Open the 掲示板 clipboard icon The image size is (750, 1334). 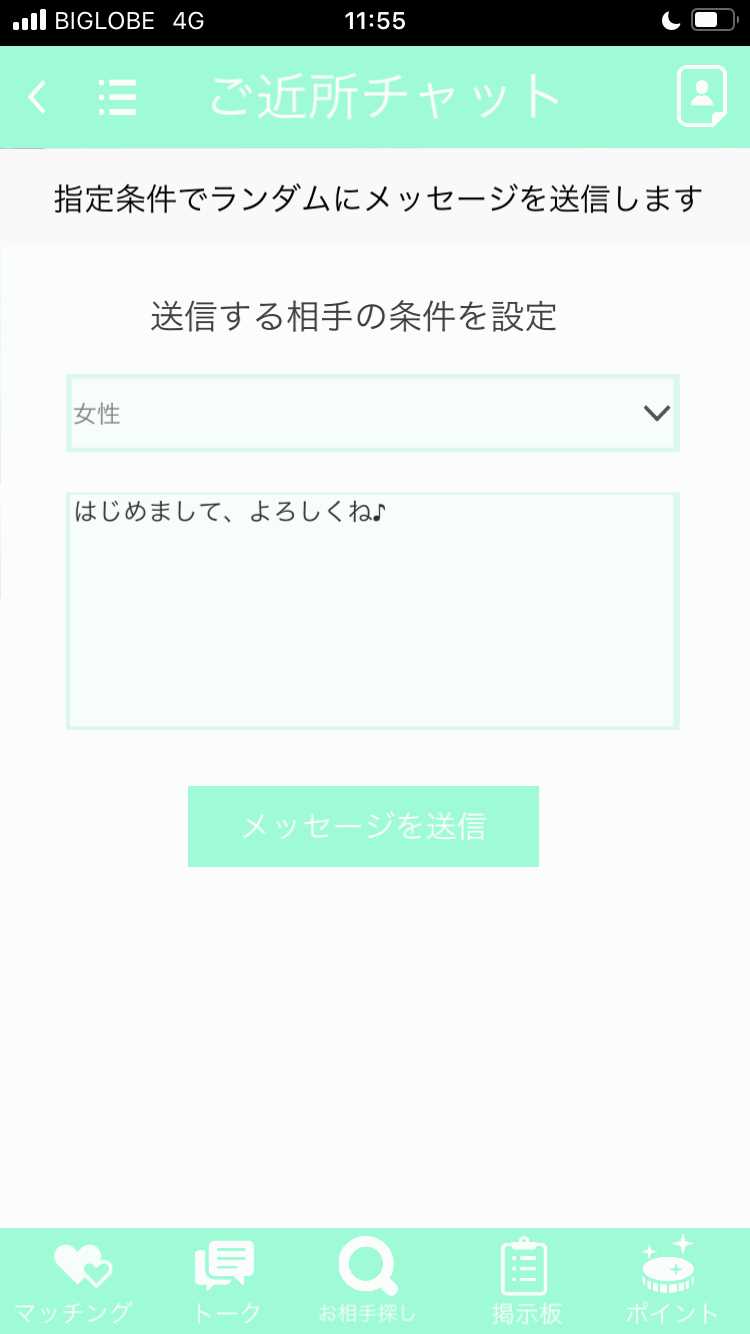[522, 1265]
